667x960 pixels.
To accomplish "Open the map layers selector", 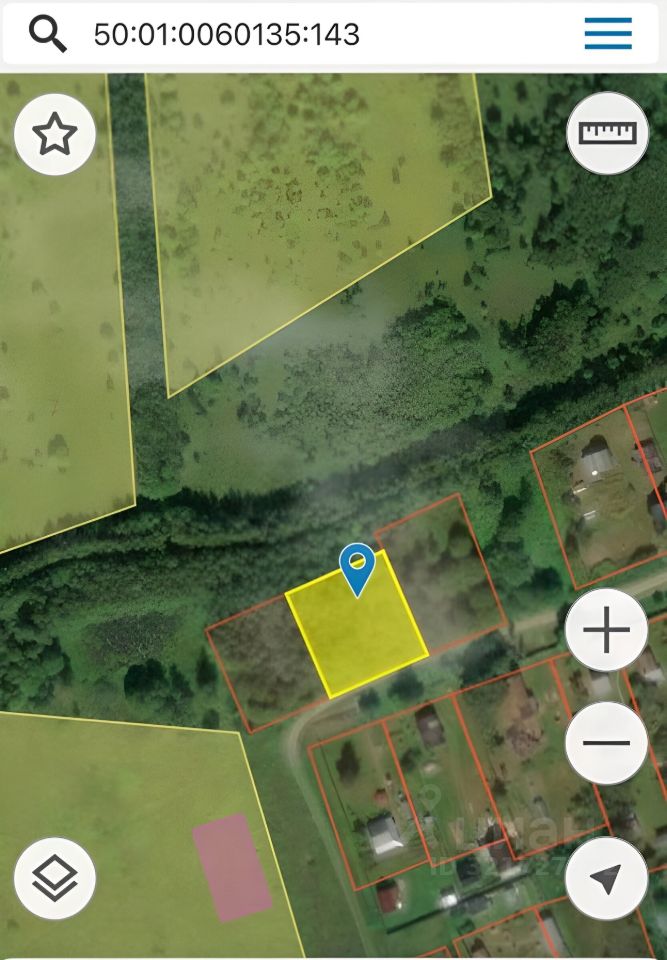I will pyautogui.click(x=55, y=878).
